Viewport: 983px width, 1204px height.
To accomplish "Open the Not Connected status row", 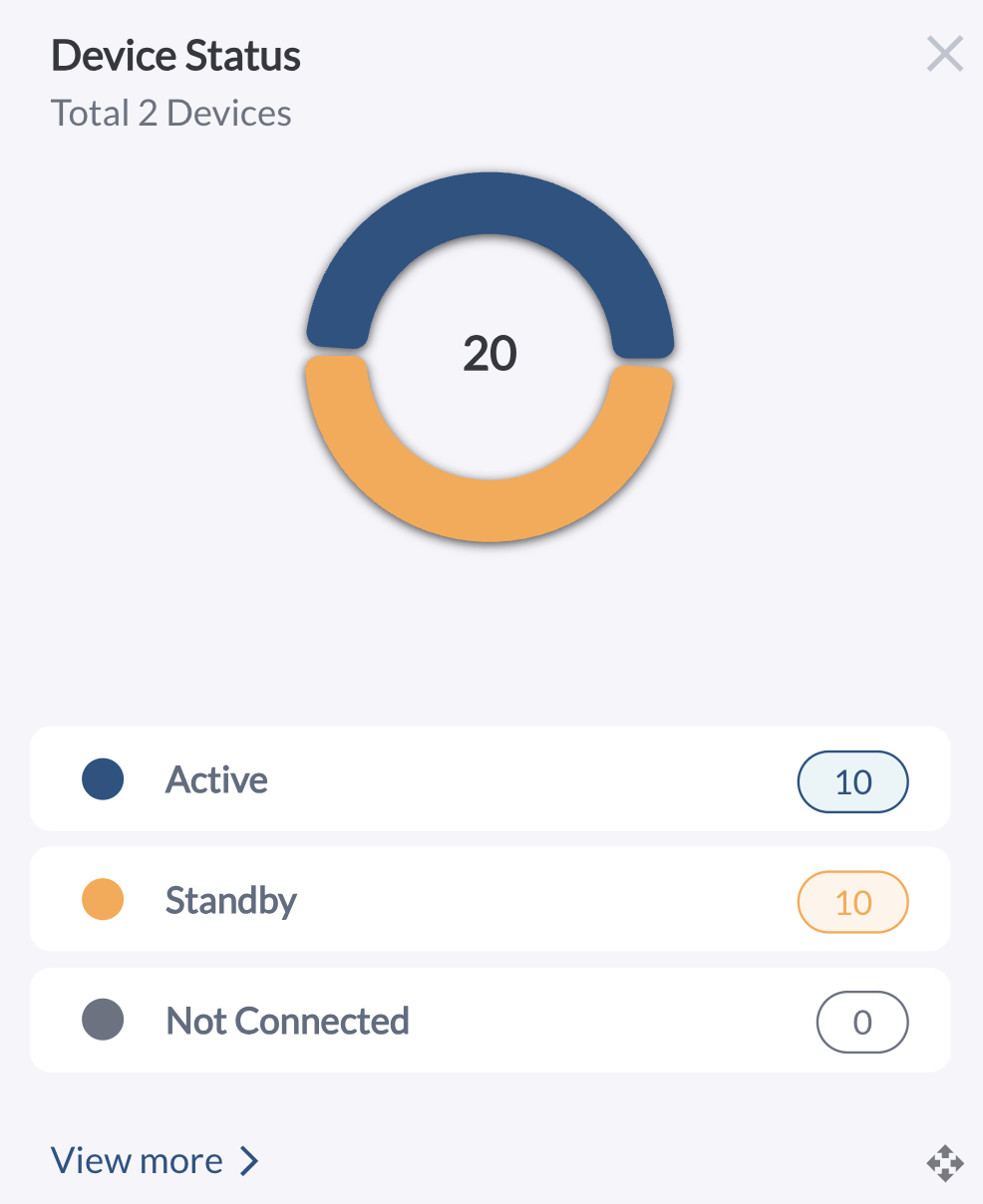I will coord(490,1021).
